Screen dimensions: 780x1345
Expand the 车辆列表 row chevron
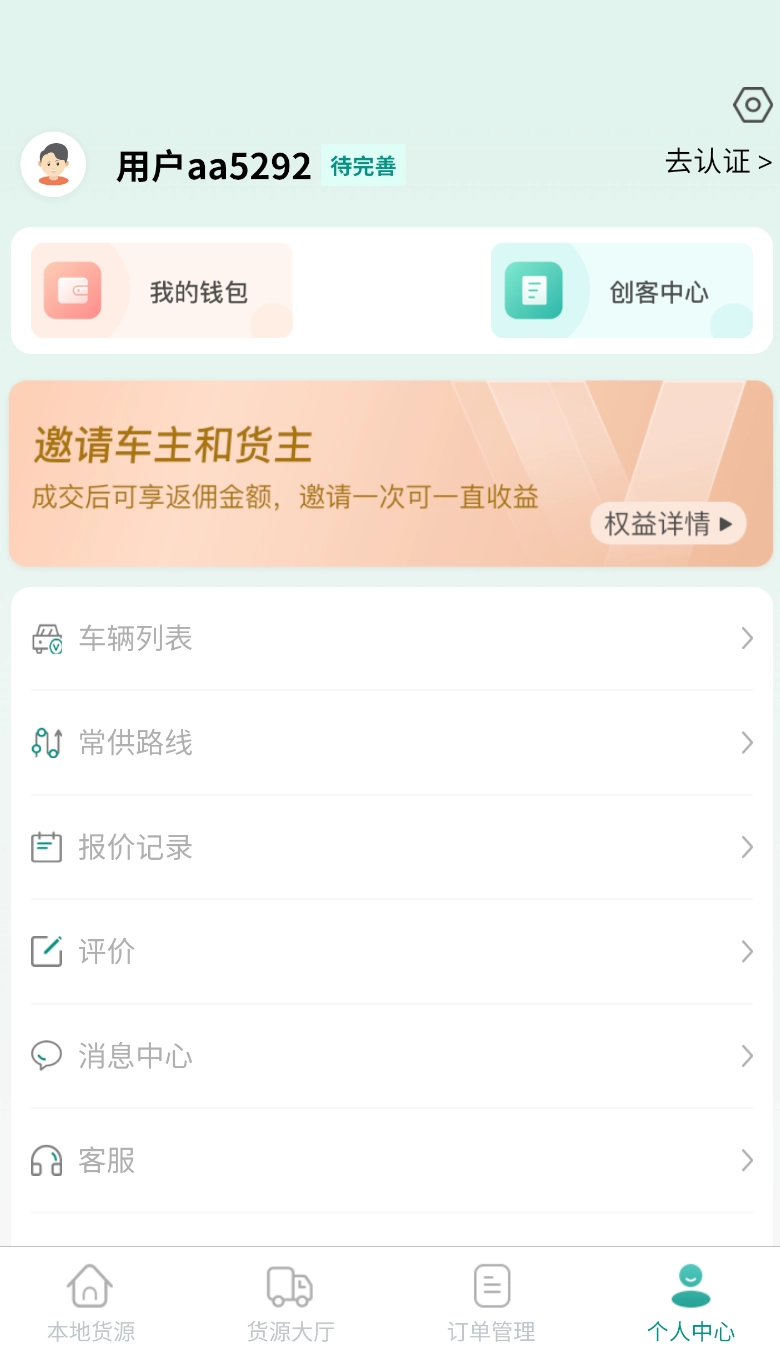pyautogui.click(x=746, y=638)
